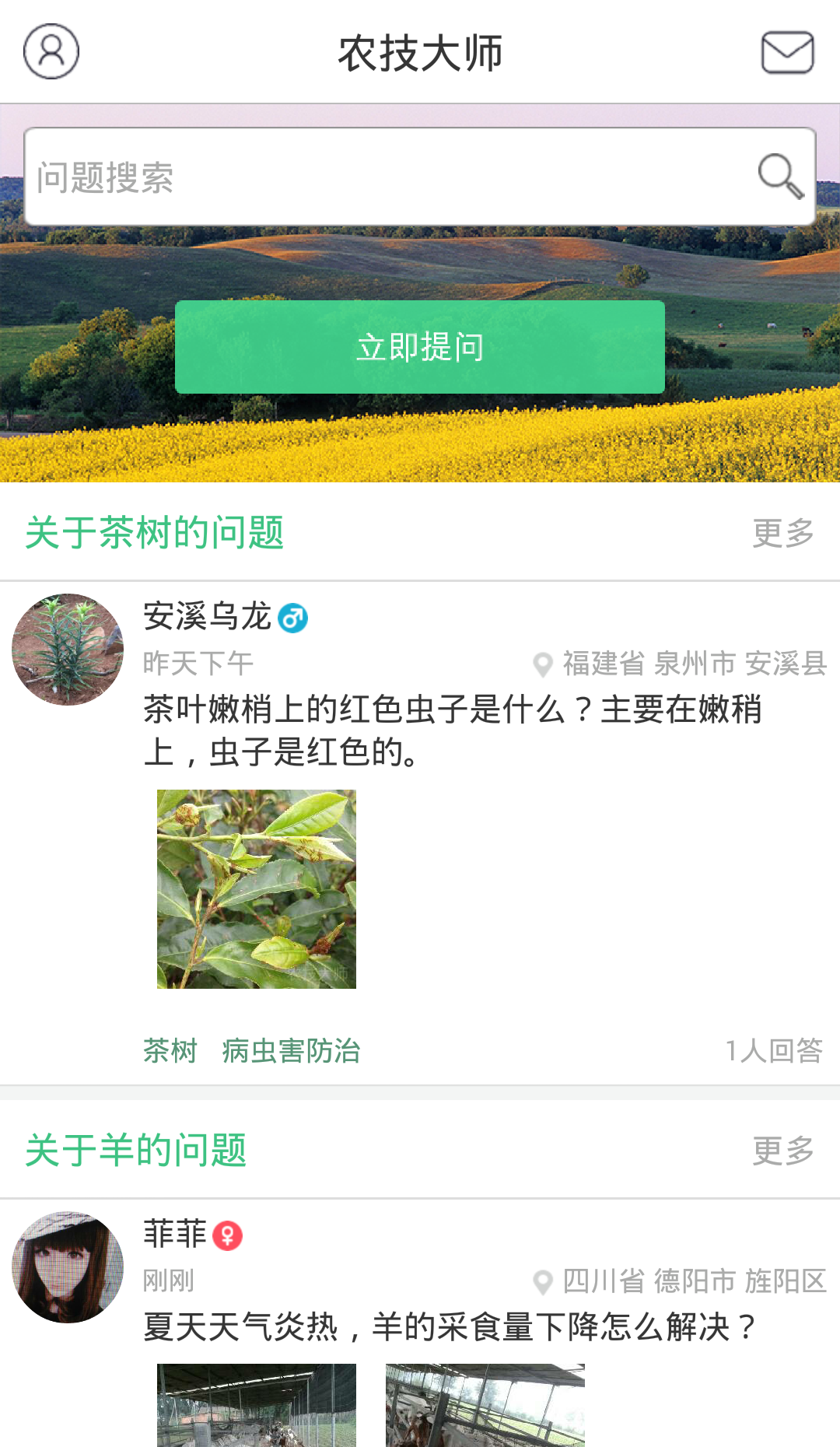
Task: Select the 病虫害防治 tag
Action: click(292, 1051)
